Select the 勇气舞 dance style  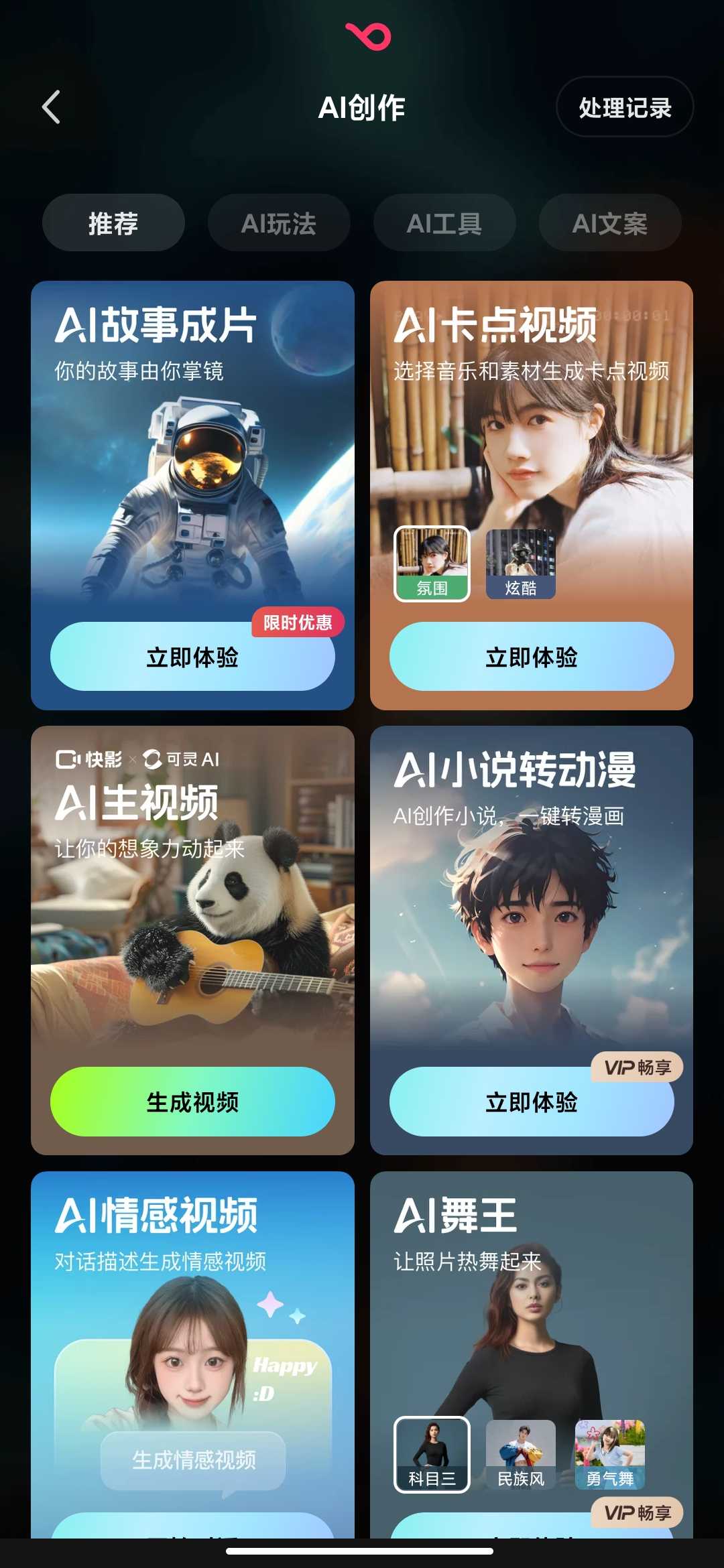click(610, 1454)
